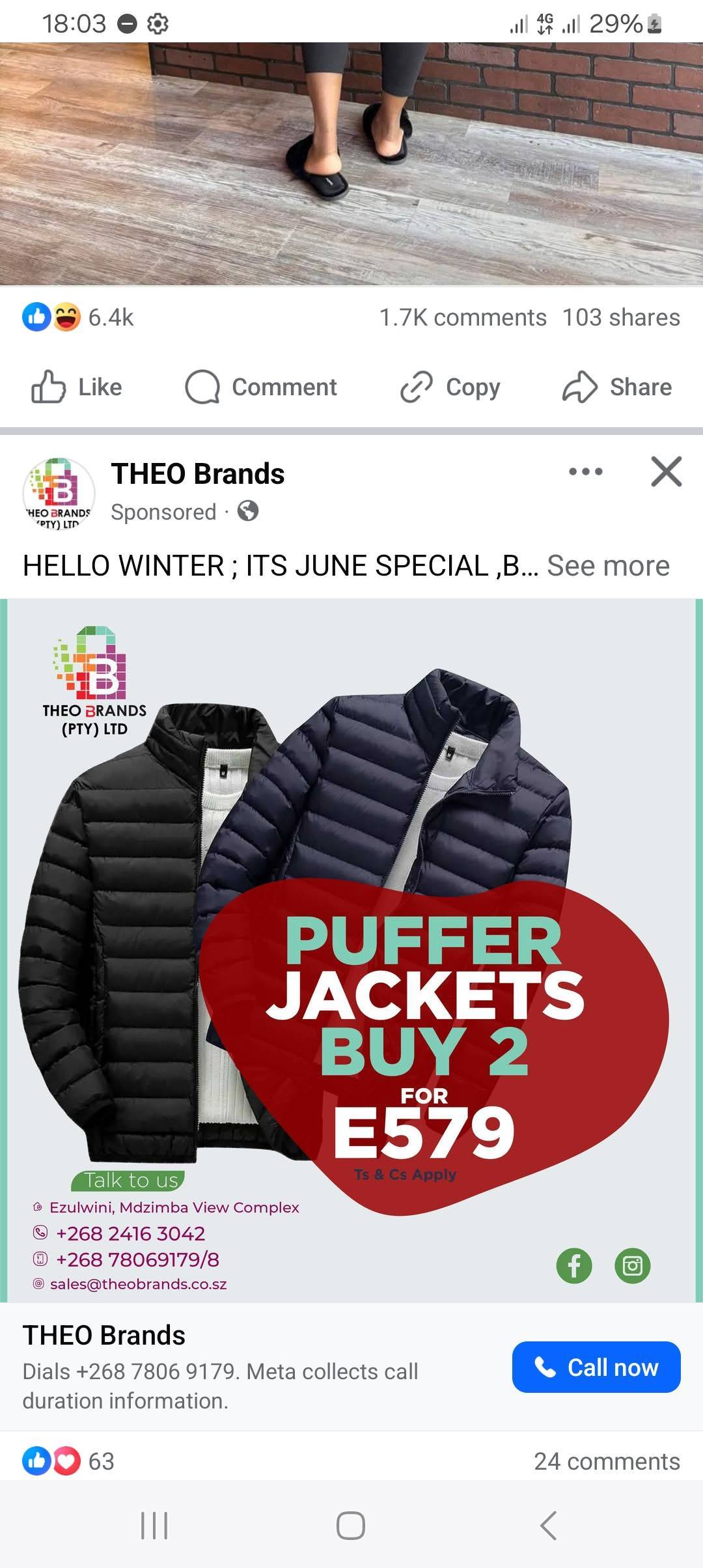
Task: Open the puffer jackets ad image
Action: (351, 949)
